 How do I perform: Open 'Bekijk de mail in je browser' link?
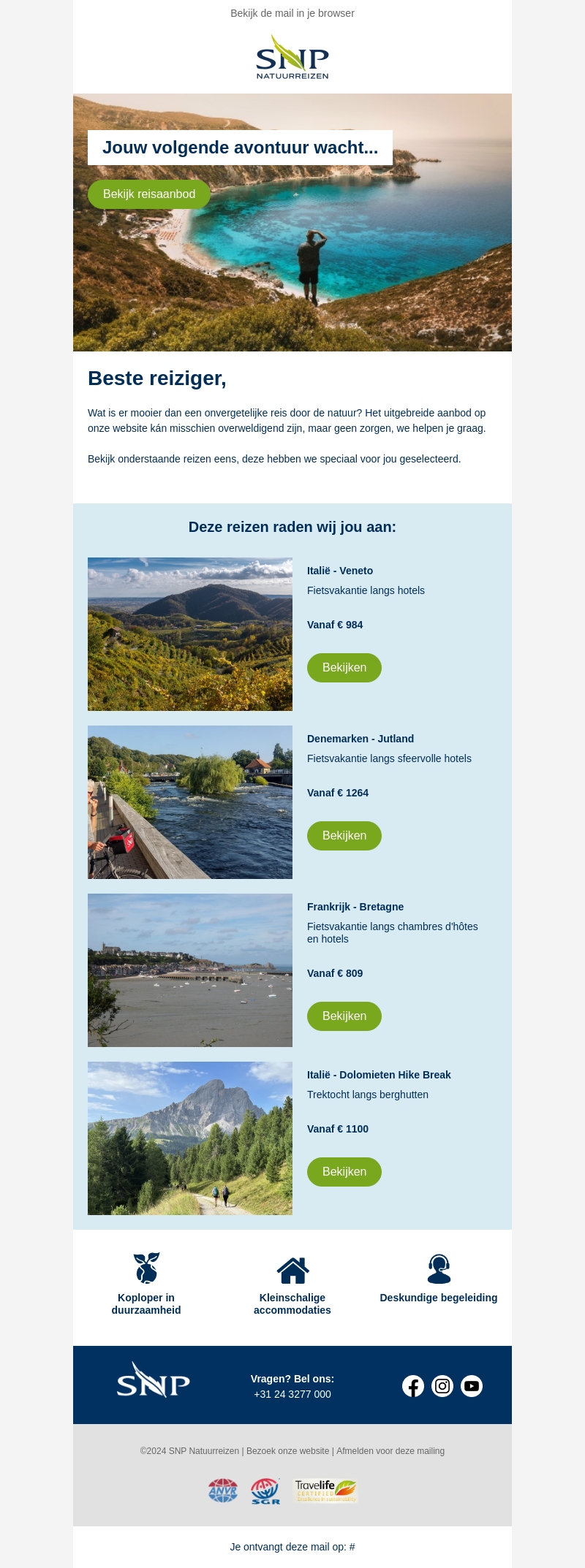[x=292, y=13]
